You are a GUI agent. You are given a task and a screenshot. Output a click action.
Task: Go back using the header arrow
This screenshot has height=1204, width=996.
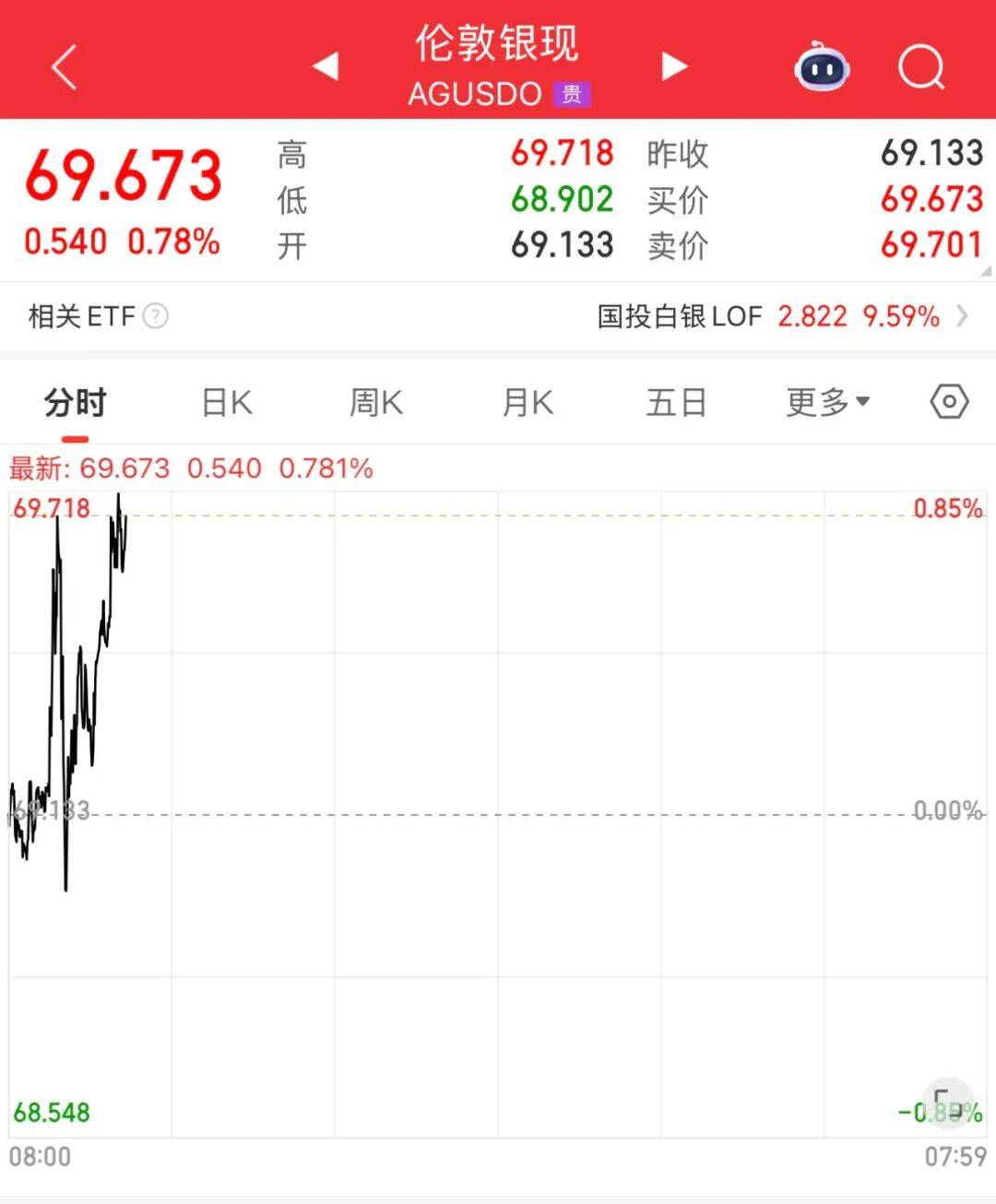[64, 68]
